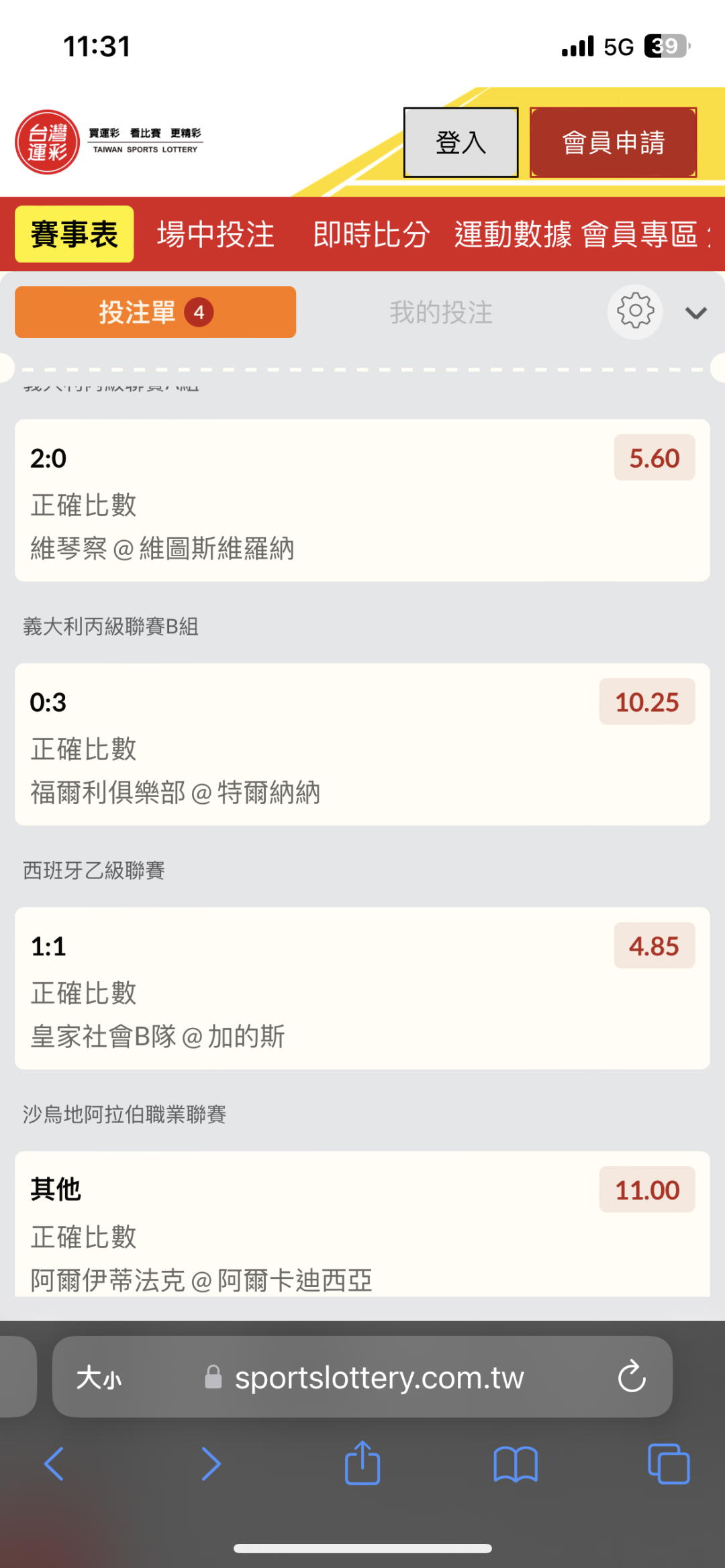Open 即時比分 live scores

tap(371, 234)
